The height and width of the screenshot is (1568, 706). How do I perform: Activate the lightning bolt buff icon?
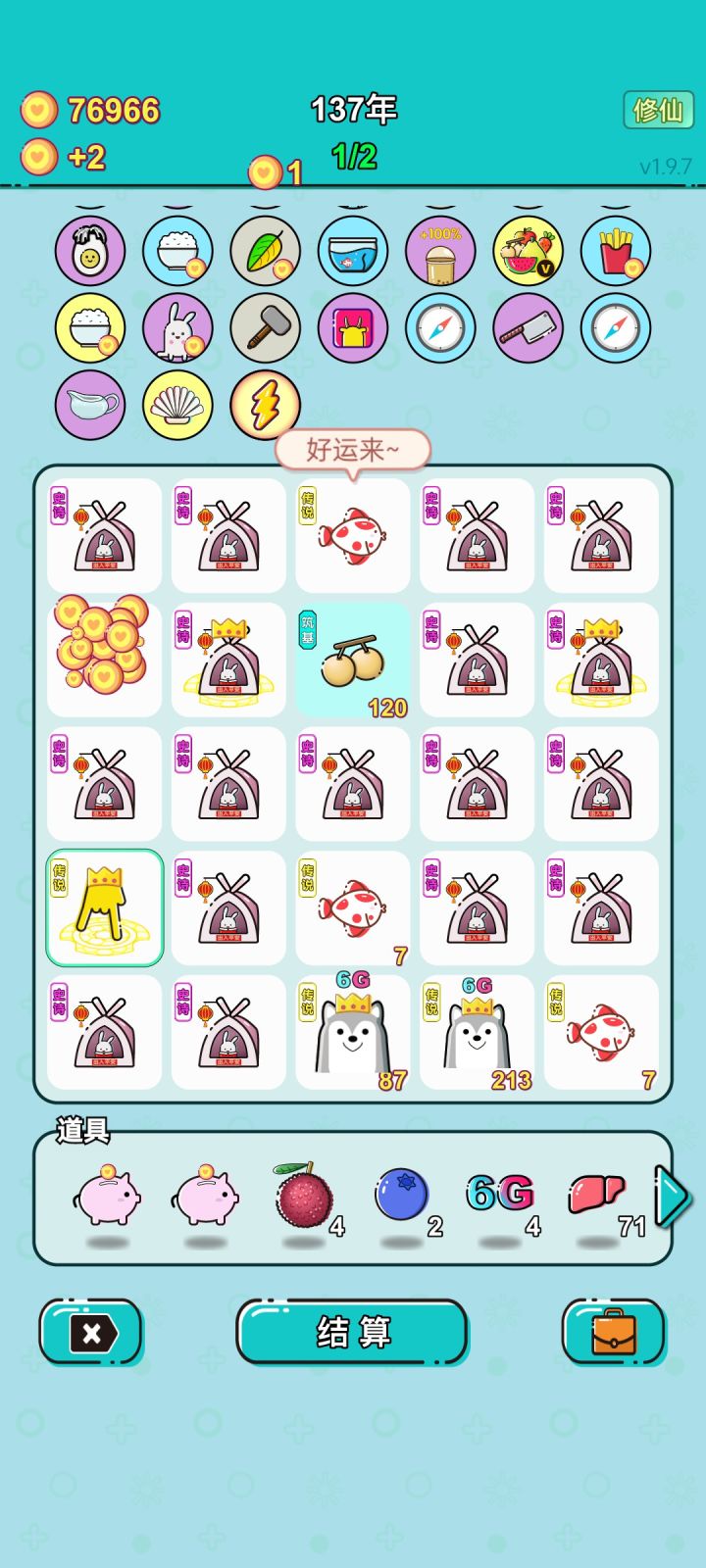tap(264, 405)
